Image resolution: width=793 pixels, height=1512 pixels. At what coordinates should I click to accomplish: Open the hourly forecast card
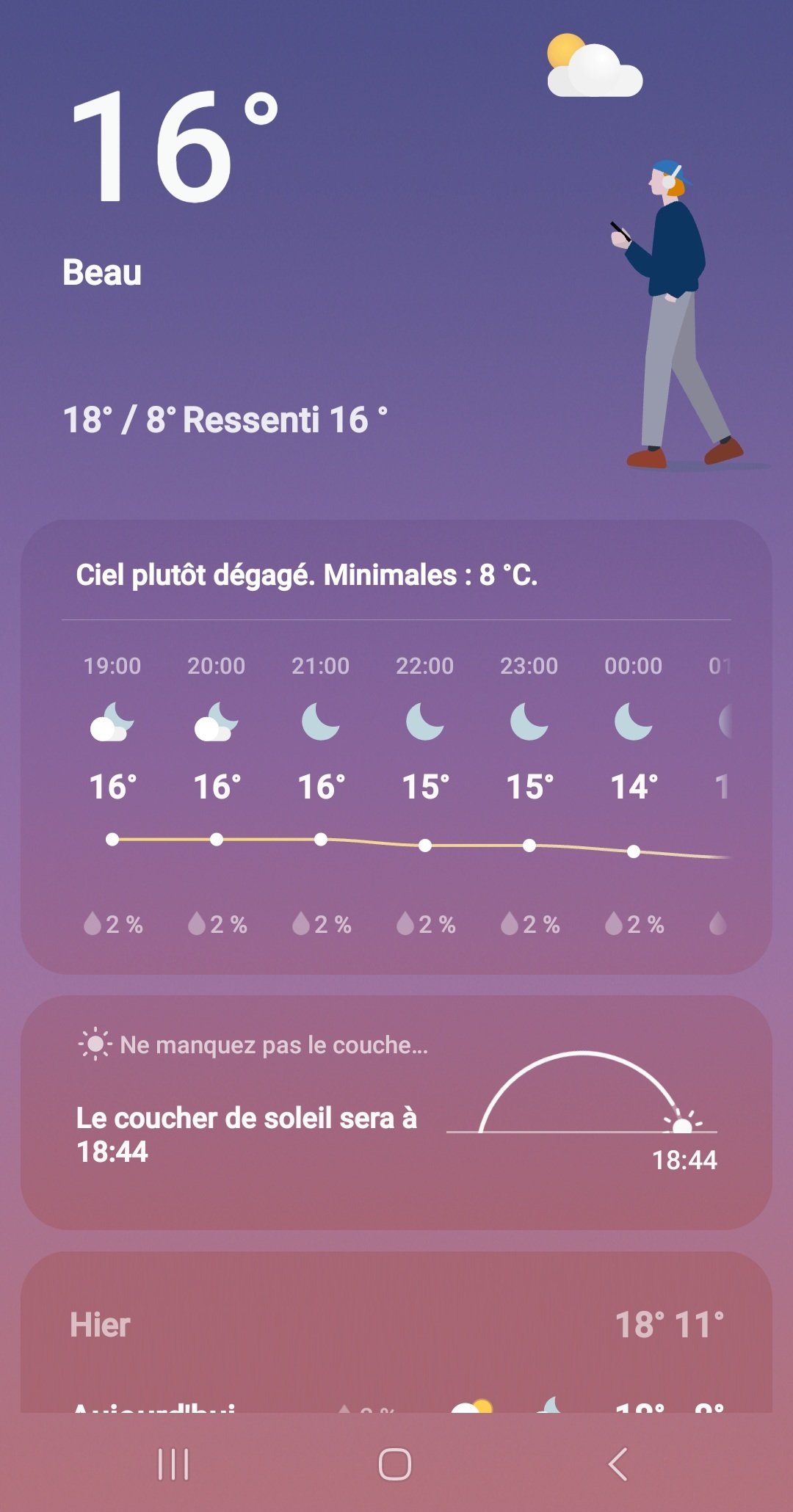coord(396,747)
